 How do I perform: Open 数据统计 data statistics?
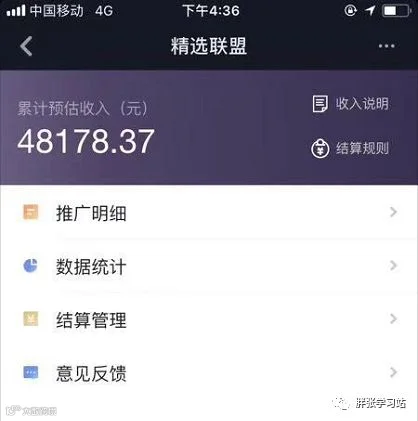coord(209,266)
